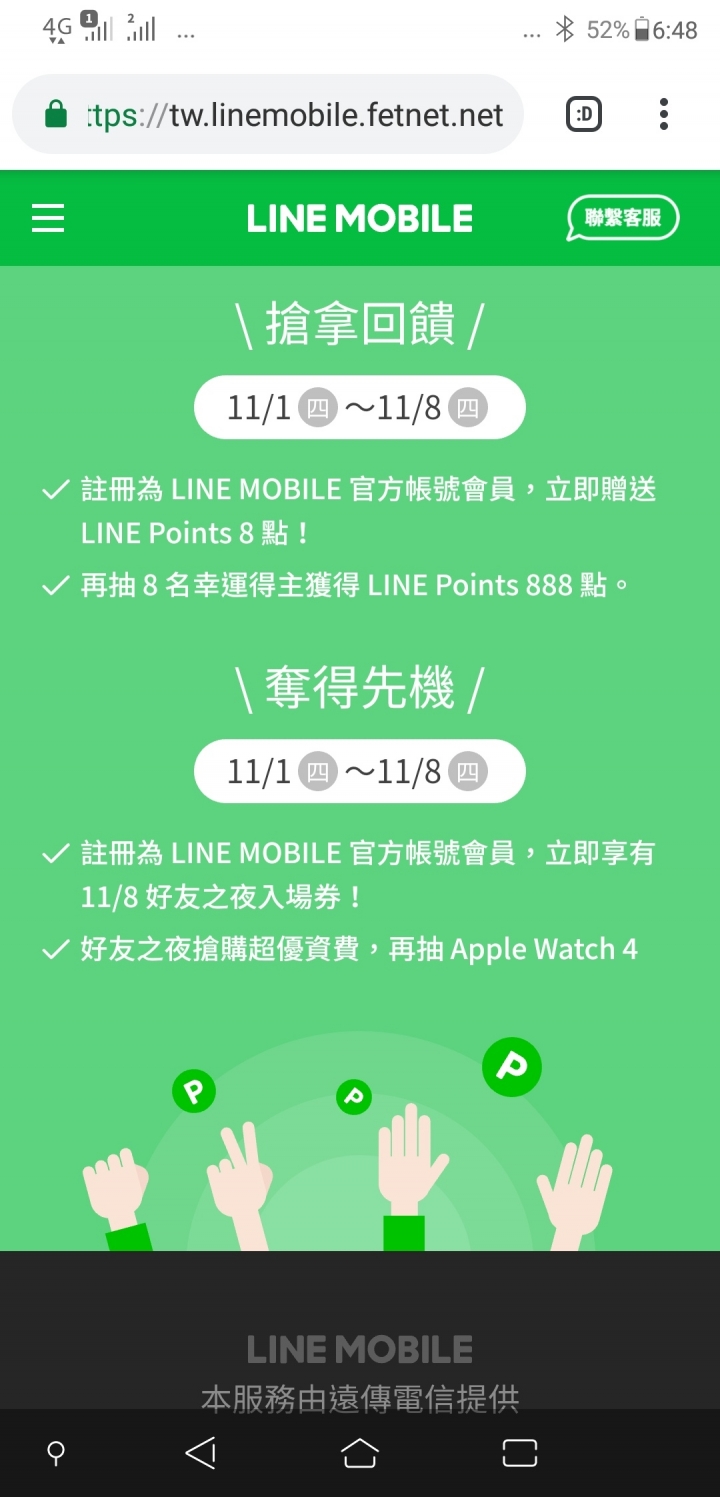The image size is (720, 1497).
Task: Go back with the system back button
Action: [x=201, y=1453]
